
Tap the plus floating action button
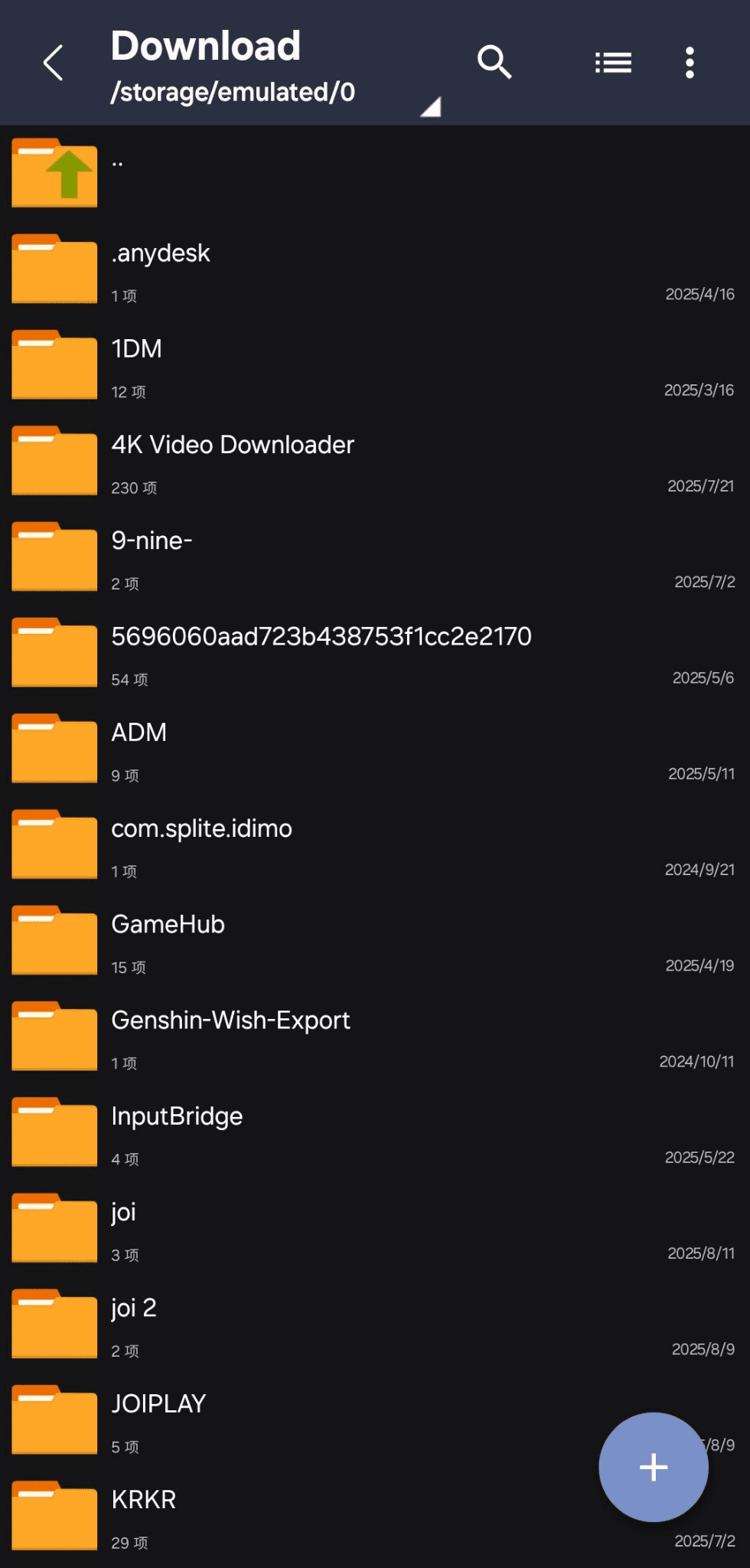pos(653,1467)
